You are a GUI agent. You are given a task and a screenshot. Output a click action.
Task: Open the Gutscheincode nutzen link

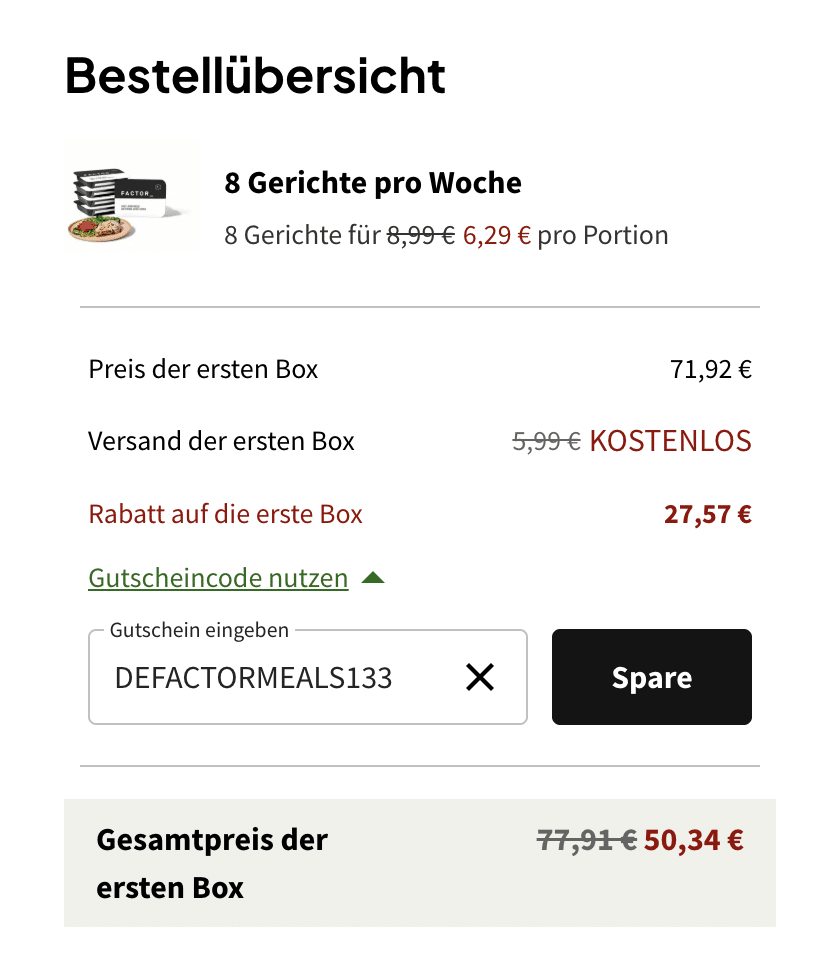click(218, 578)
